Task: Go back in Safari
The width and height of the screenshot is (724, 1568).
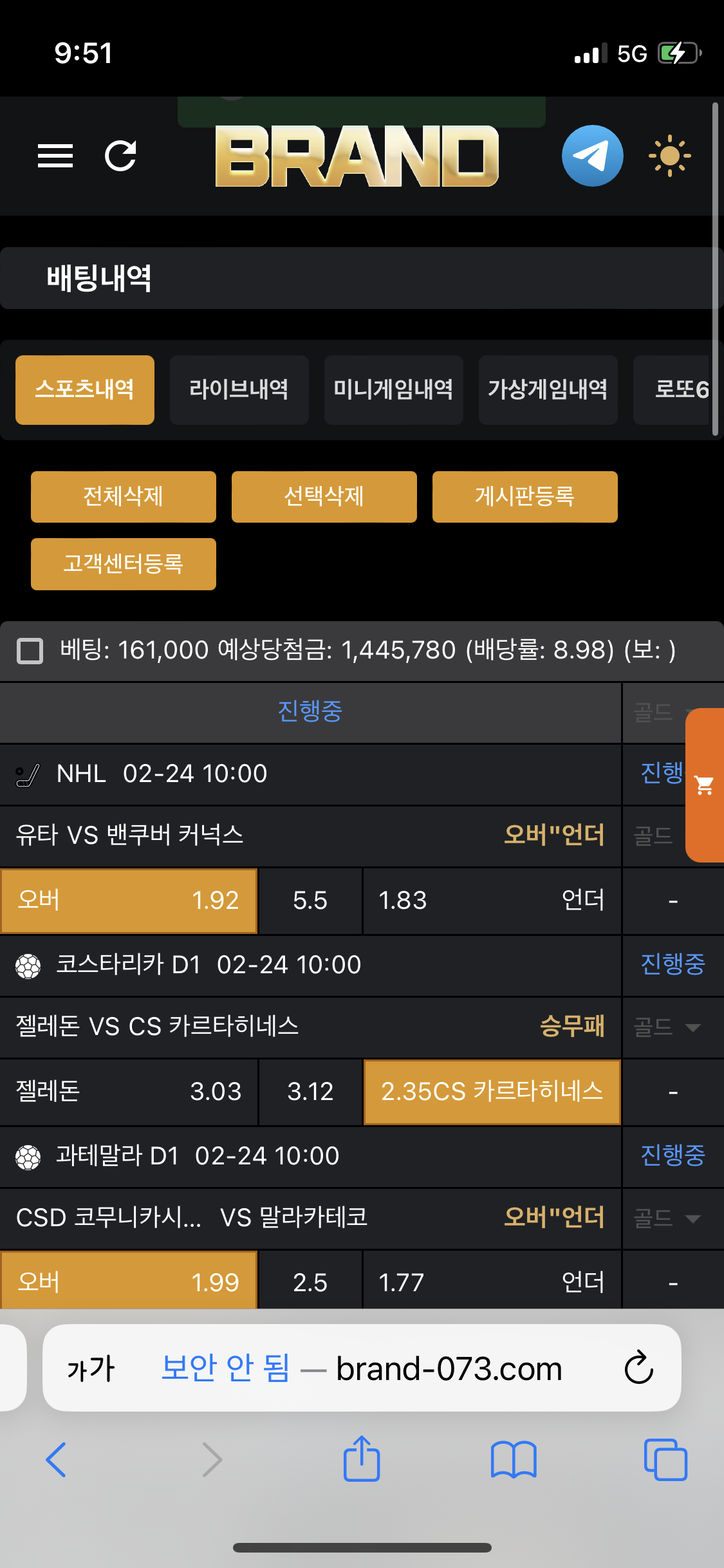Action: pos(57,1459)
